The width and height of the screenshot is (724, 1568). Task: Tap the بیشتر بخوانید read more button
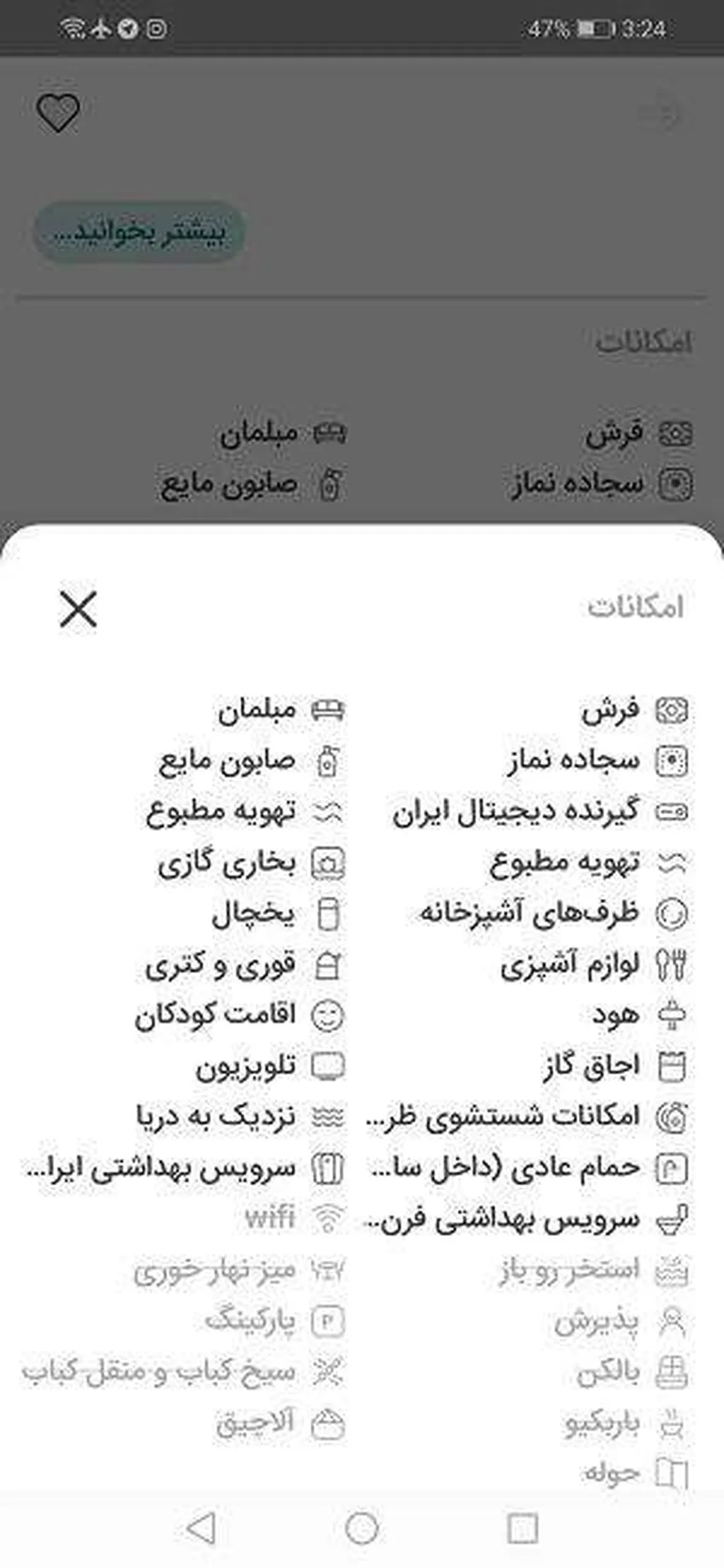pos(139,232)
